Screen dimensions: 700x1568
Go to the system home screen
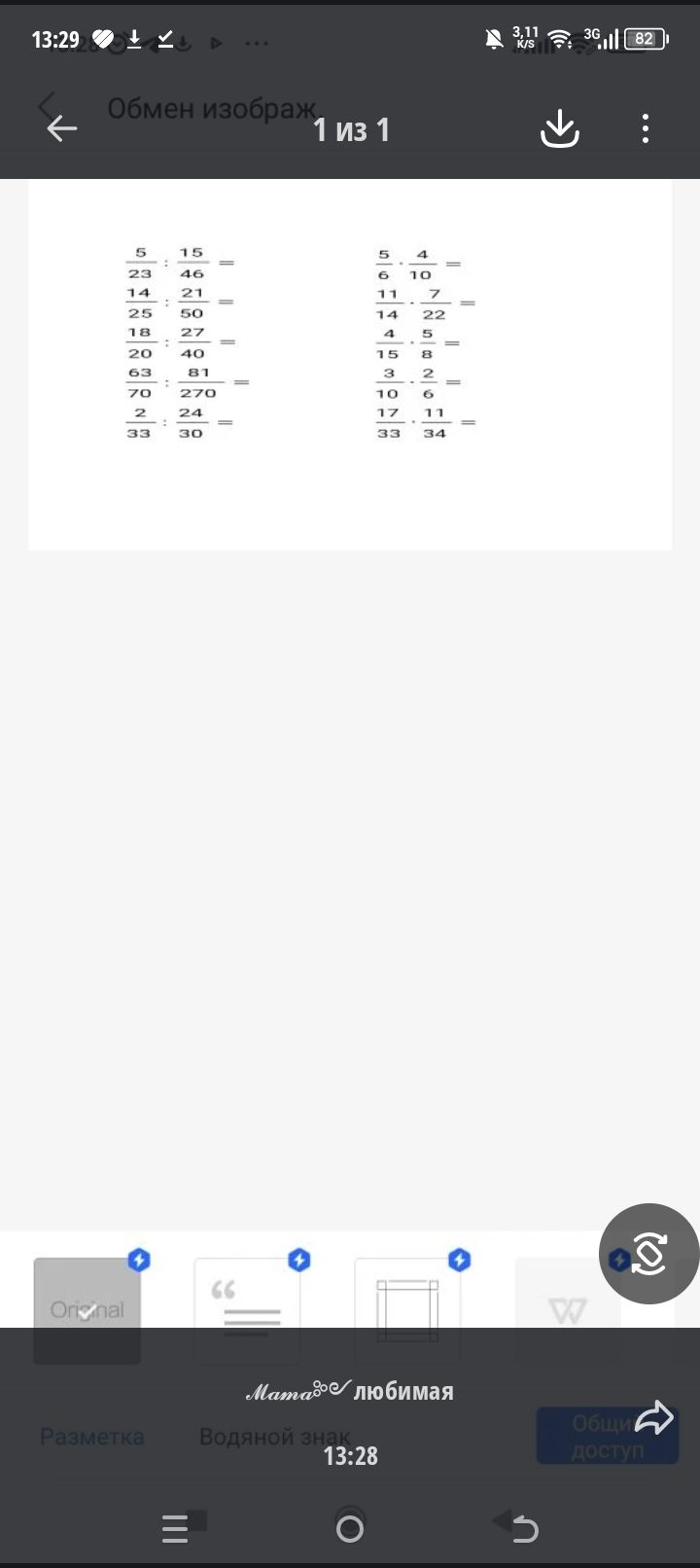coord(350,1529)
